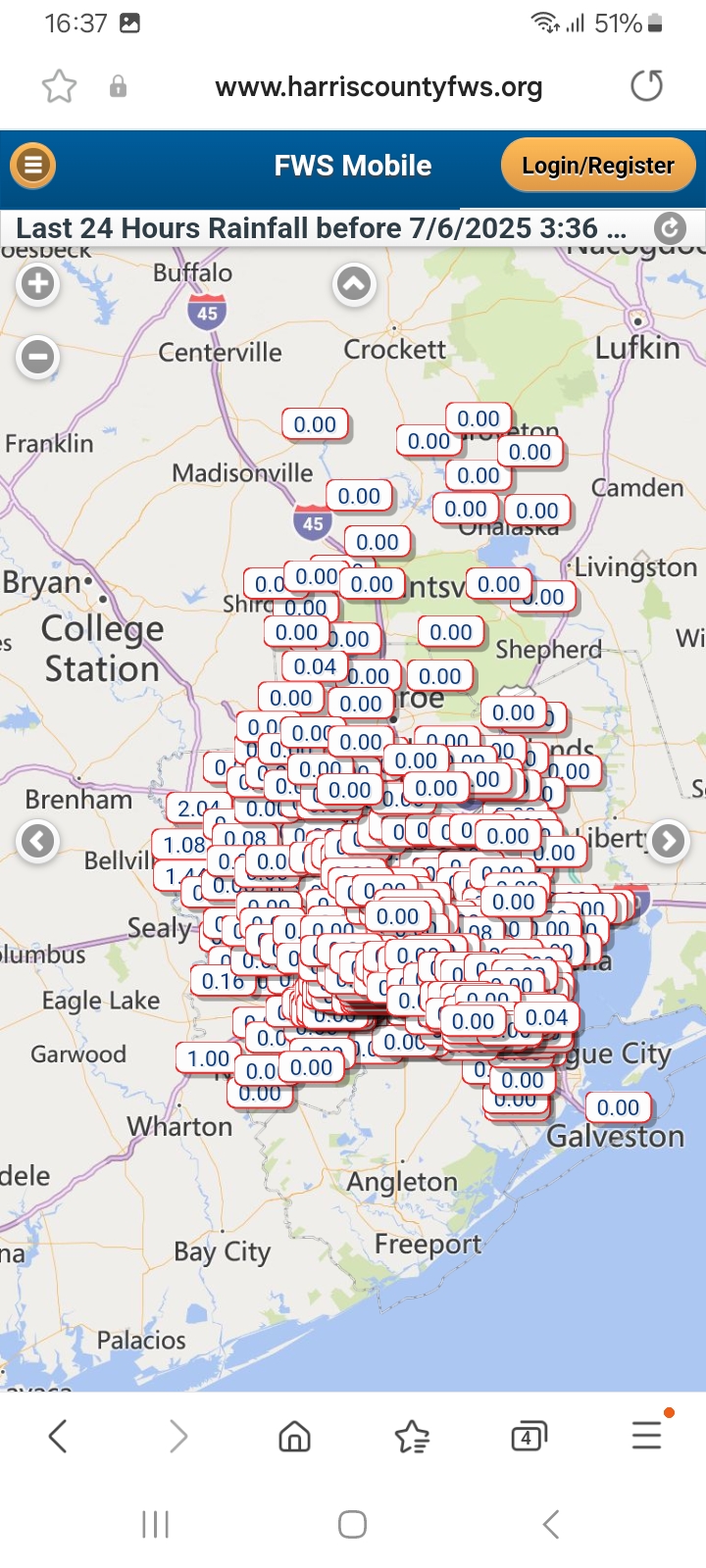Open the browser options menu
The height and width of the screenshot is (1568, 706).
pyautogui.click(x=647, y=1435)
